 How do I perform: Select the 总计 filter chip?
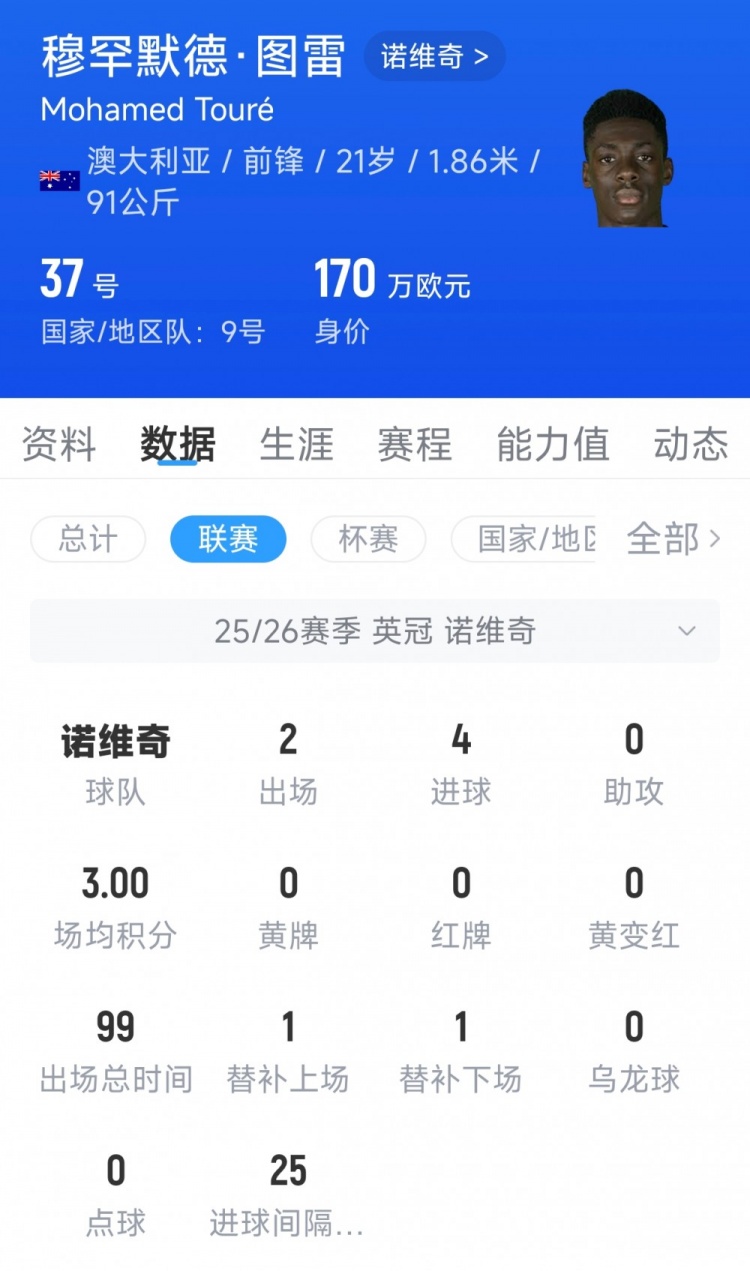[x=88, y=540]
